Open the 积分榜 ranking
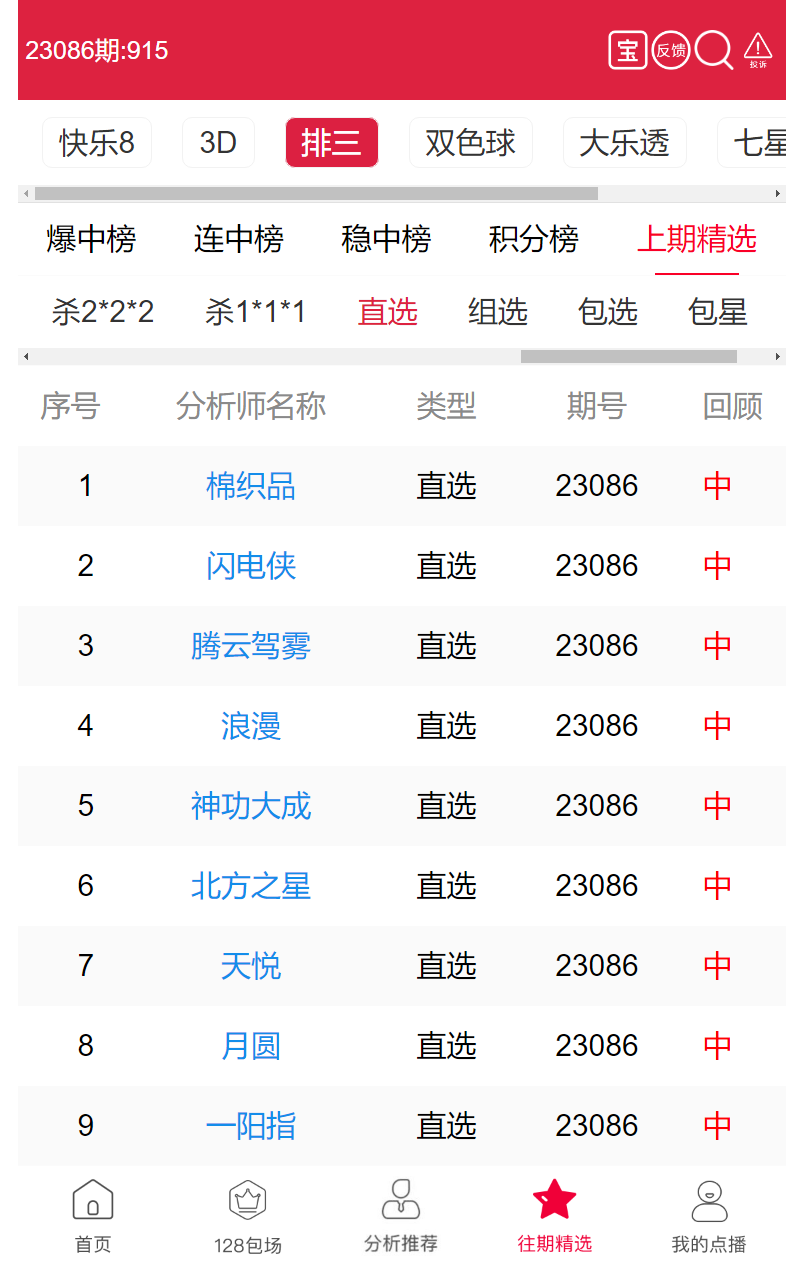Image resolution: width=803 pixels, height=1266 pixels. [534, 239]
